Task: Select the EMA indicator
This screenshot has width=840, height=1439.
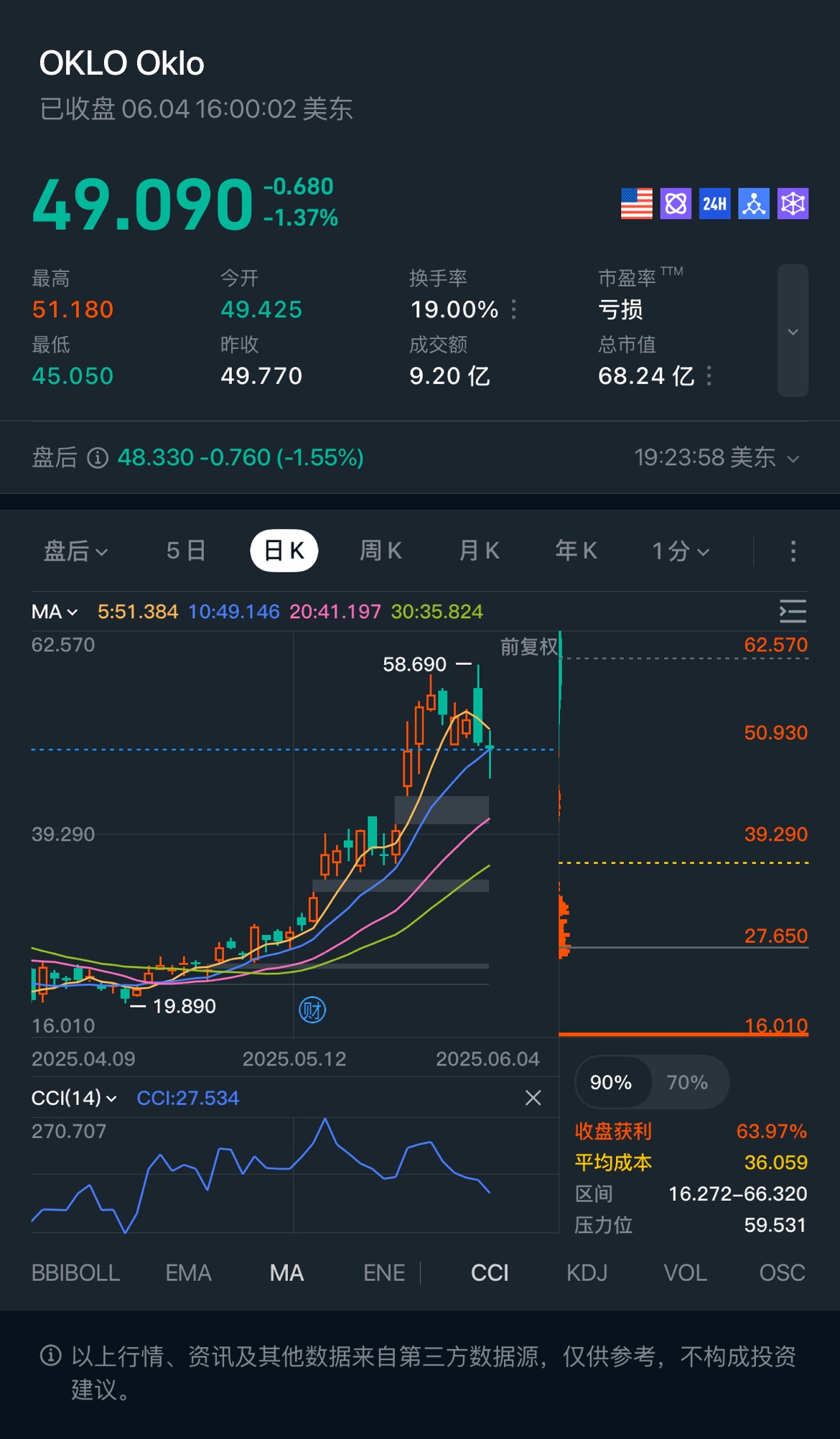Action: [188, 1273]
